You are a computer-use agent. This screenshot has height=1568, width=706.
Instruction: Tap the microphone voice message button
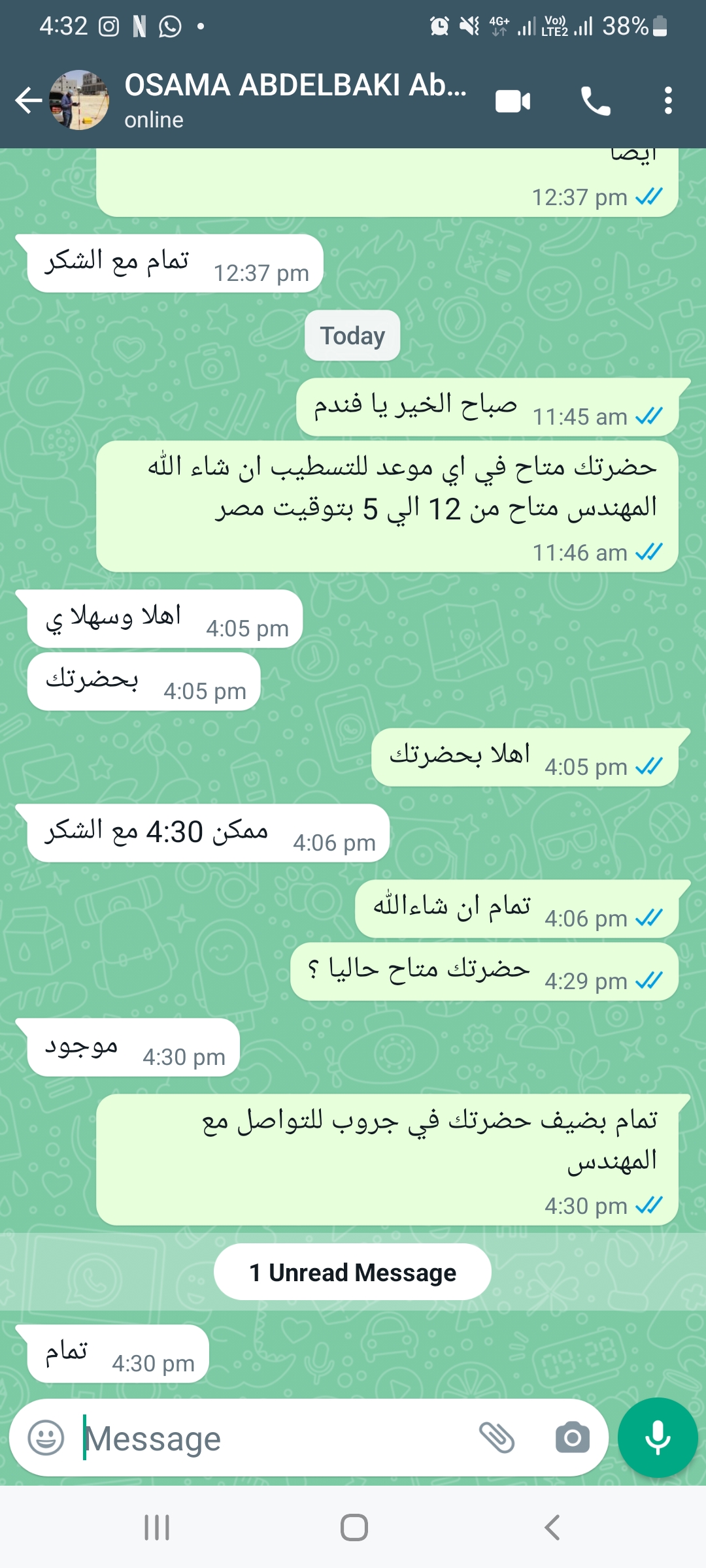pyautogui.click(x=658, y=1437)
